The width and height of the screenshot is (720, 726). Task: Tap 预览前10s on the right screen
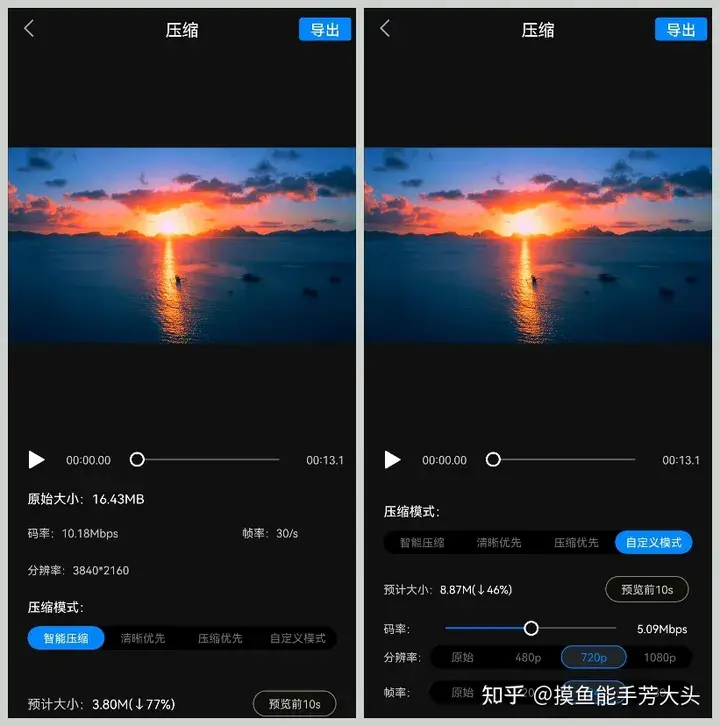tap(646, 589)
